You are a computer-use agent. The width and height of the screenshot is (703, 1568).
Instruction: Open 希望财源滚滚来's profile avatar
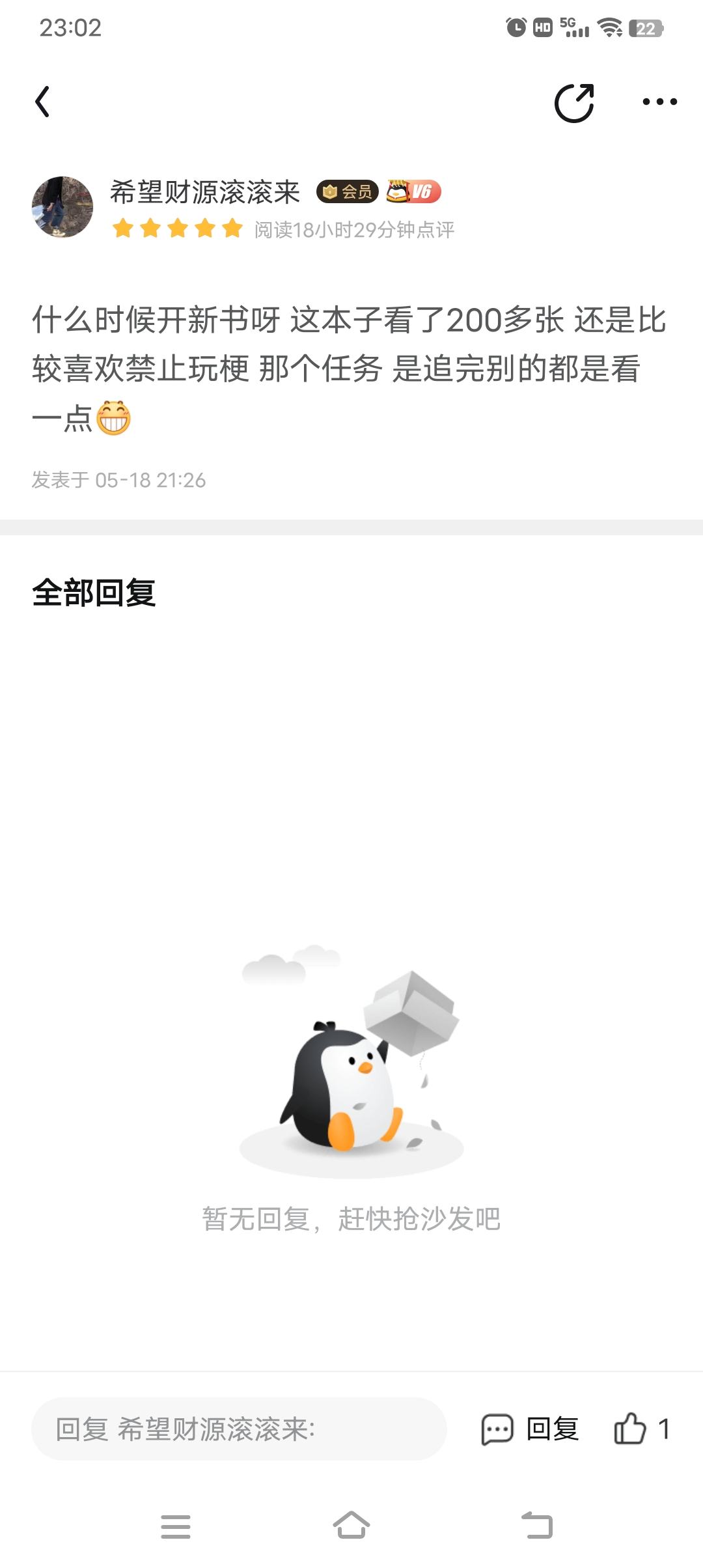tap(62, 207)
